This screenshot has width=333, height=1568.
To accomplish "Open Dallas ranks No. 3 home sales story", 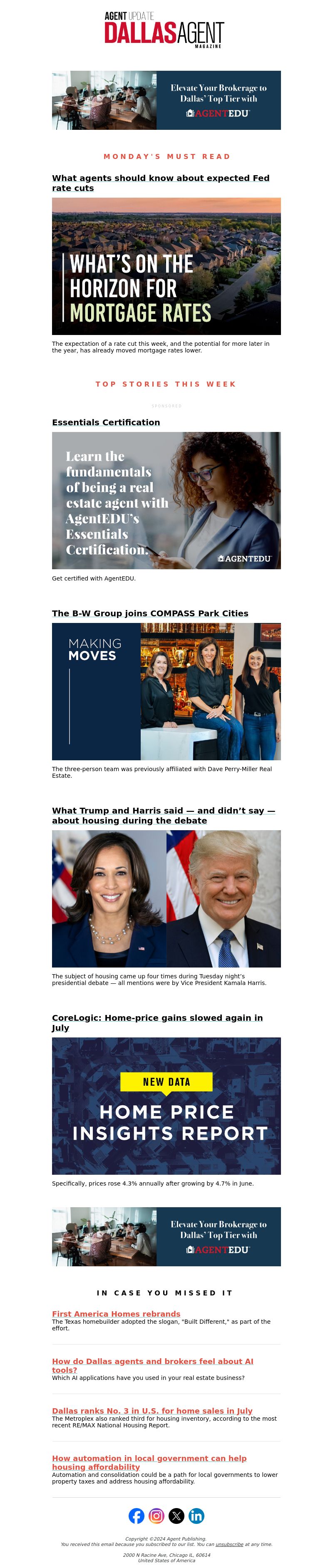I will click(x=152, y=1410).
